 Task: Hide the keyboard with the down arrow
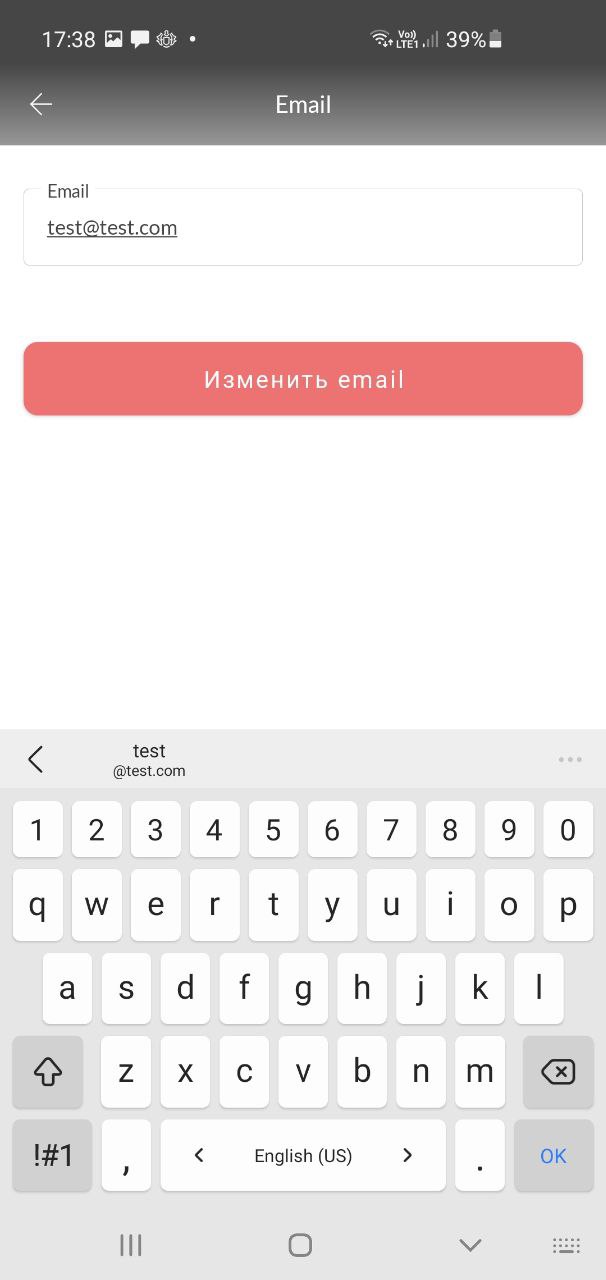coord(470,1245)
